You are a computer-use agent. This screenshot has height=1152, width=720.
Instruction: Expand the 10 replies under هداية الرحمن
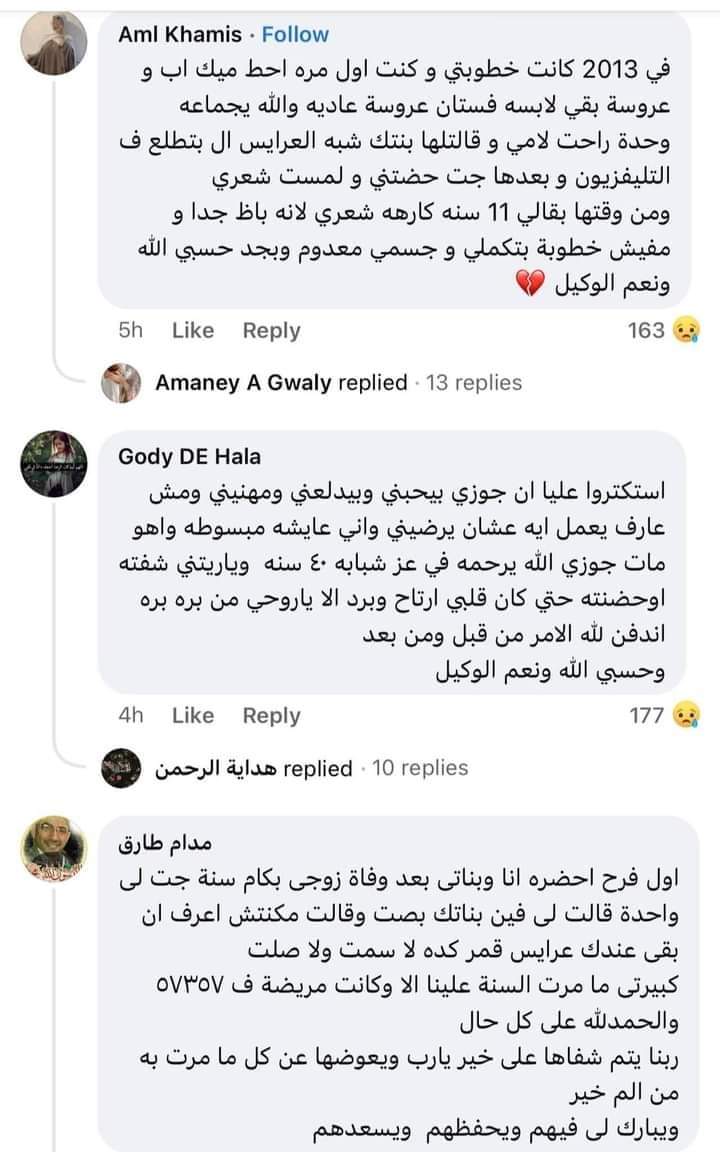pyautogui.click(x=419, y=768)
